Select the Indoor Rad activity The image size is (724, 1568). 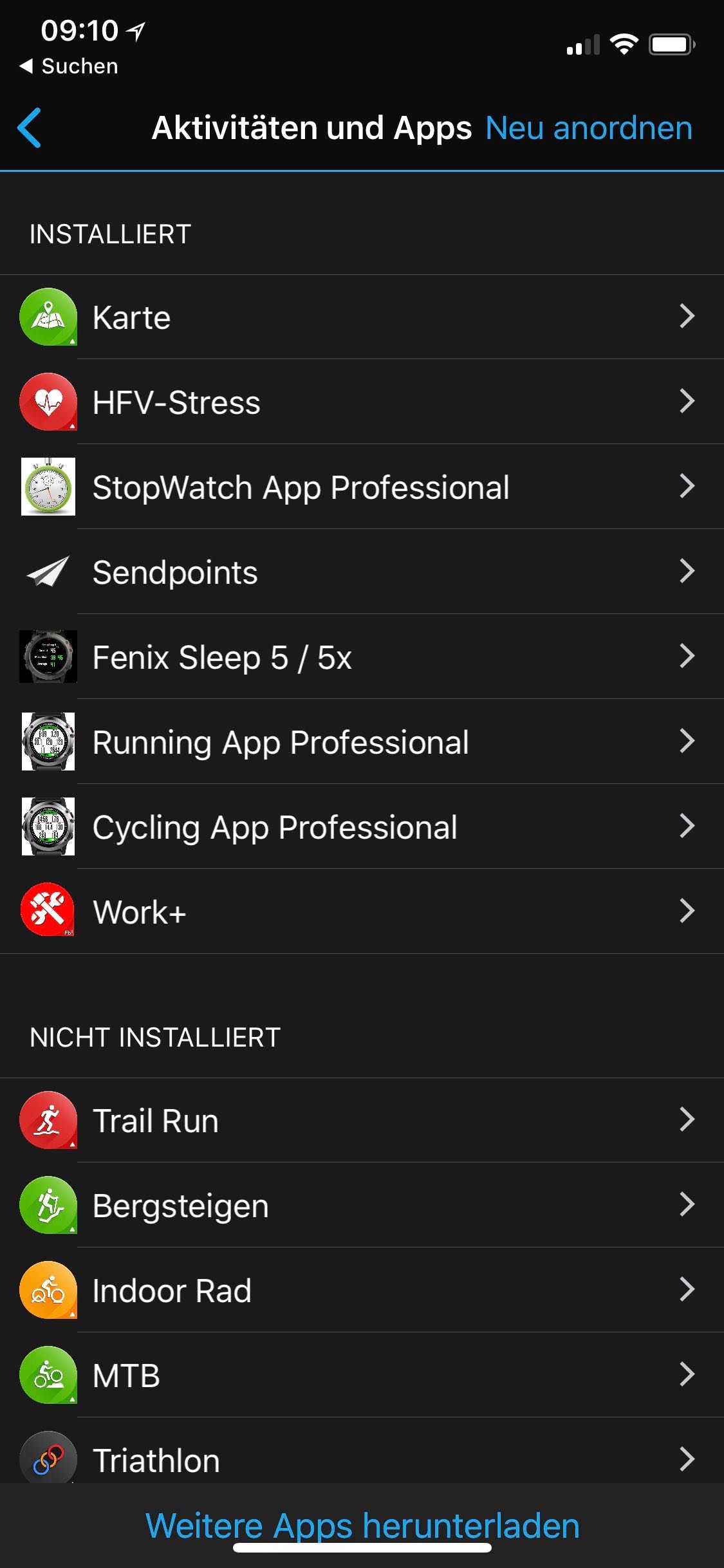coord(362,1291)
